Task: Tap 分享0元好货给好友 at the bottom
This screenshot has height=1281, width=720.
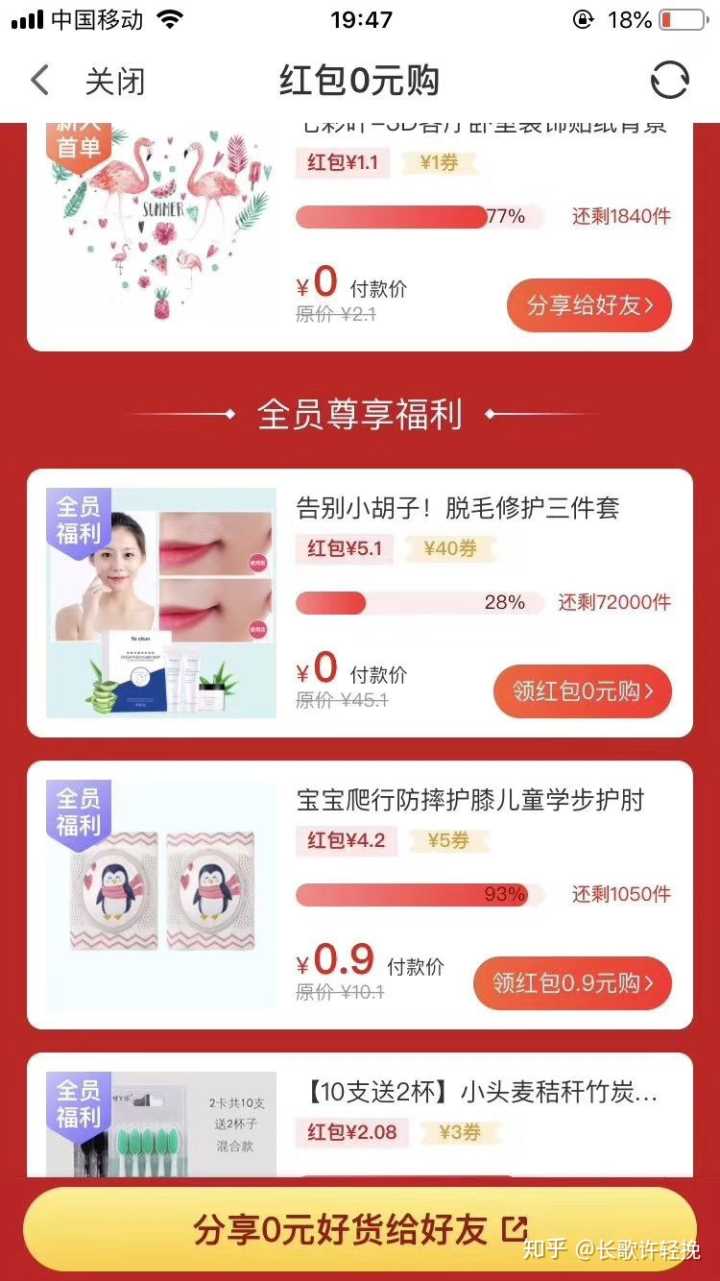Action: pos(360,1229)
